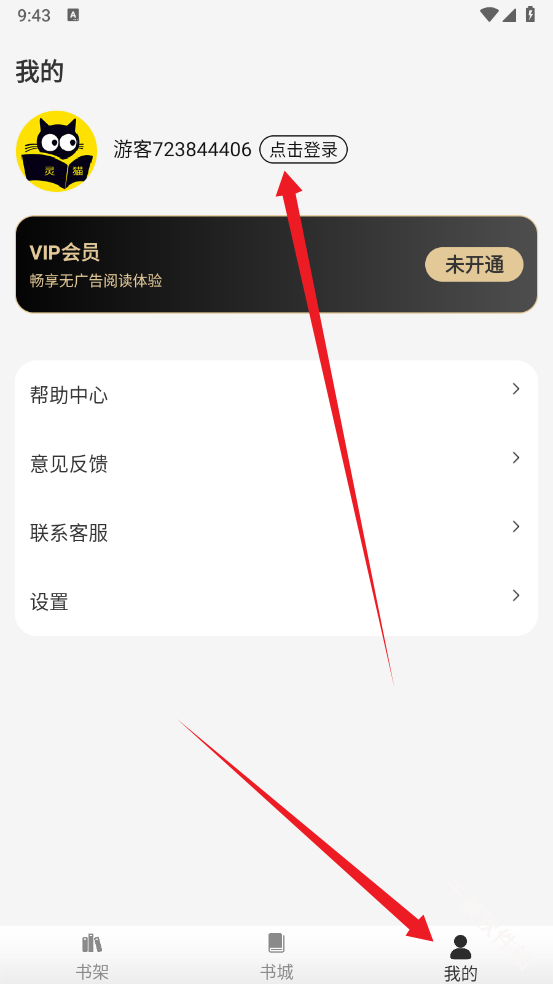This screenshot has height=984, width=553.
Task: Switch to the 书架 bookshelf tab
Action: click(x=92, y=956)
